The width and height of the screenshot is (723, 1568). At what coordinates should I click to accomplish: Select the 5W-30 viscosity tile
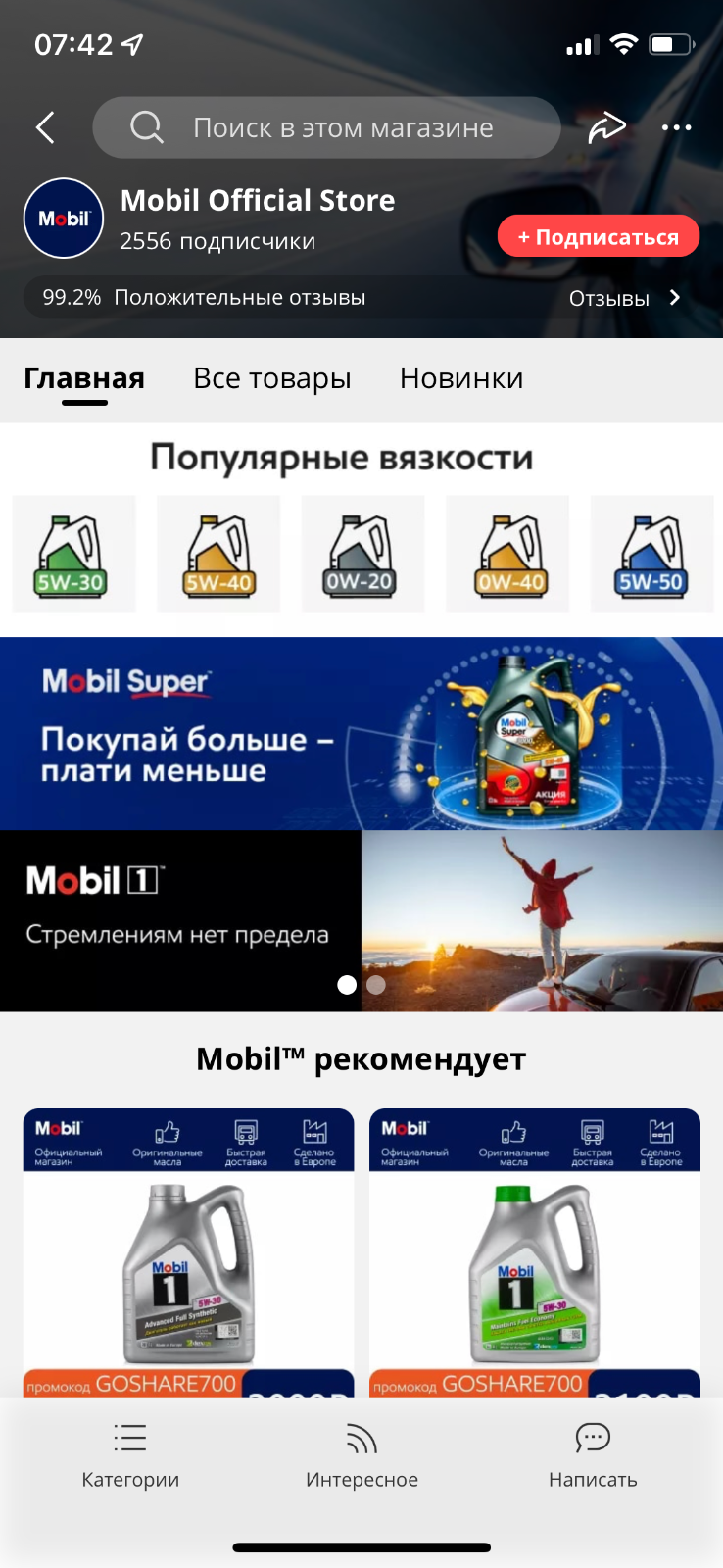(73, 554)
